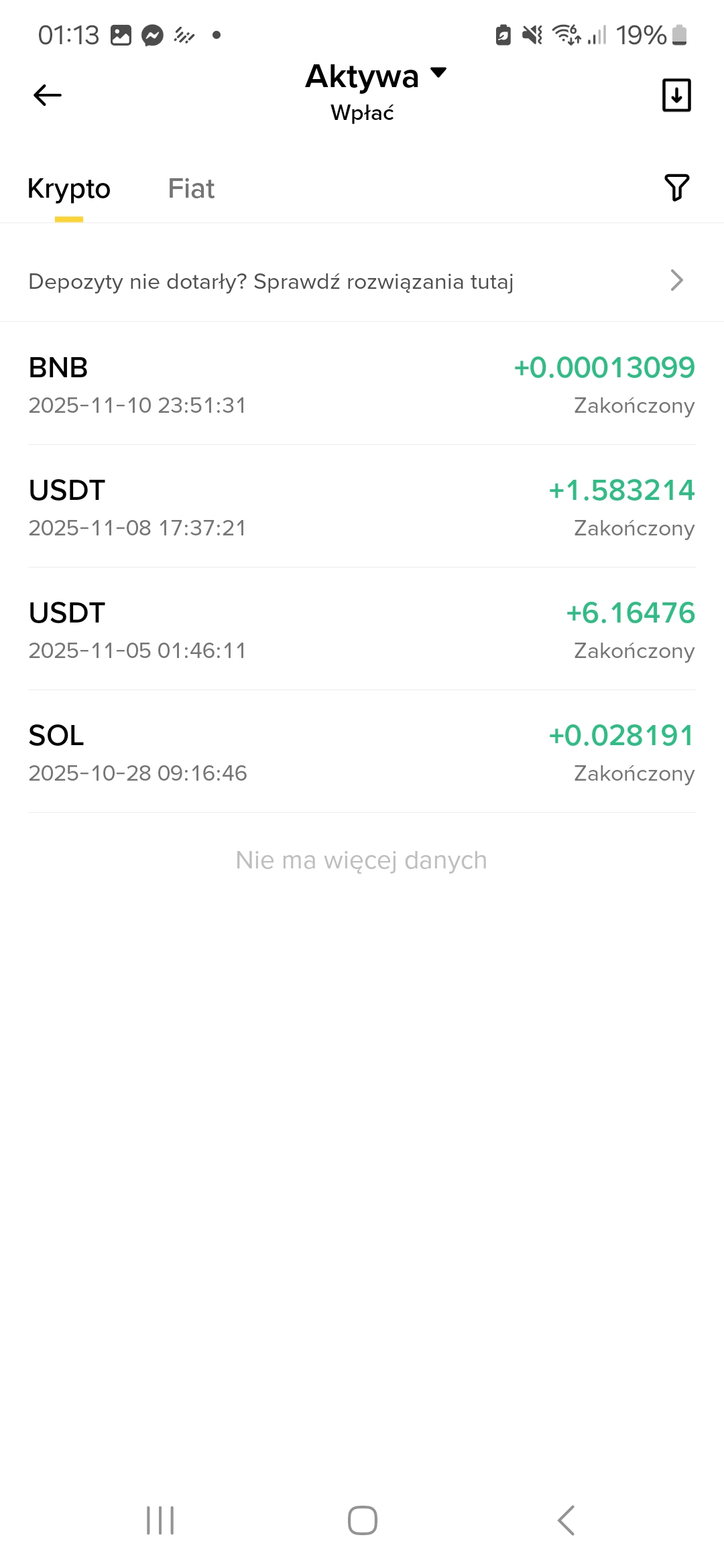Tap the system home button

362,1520
